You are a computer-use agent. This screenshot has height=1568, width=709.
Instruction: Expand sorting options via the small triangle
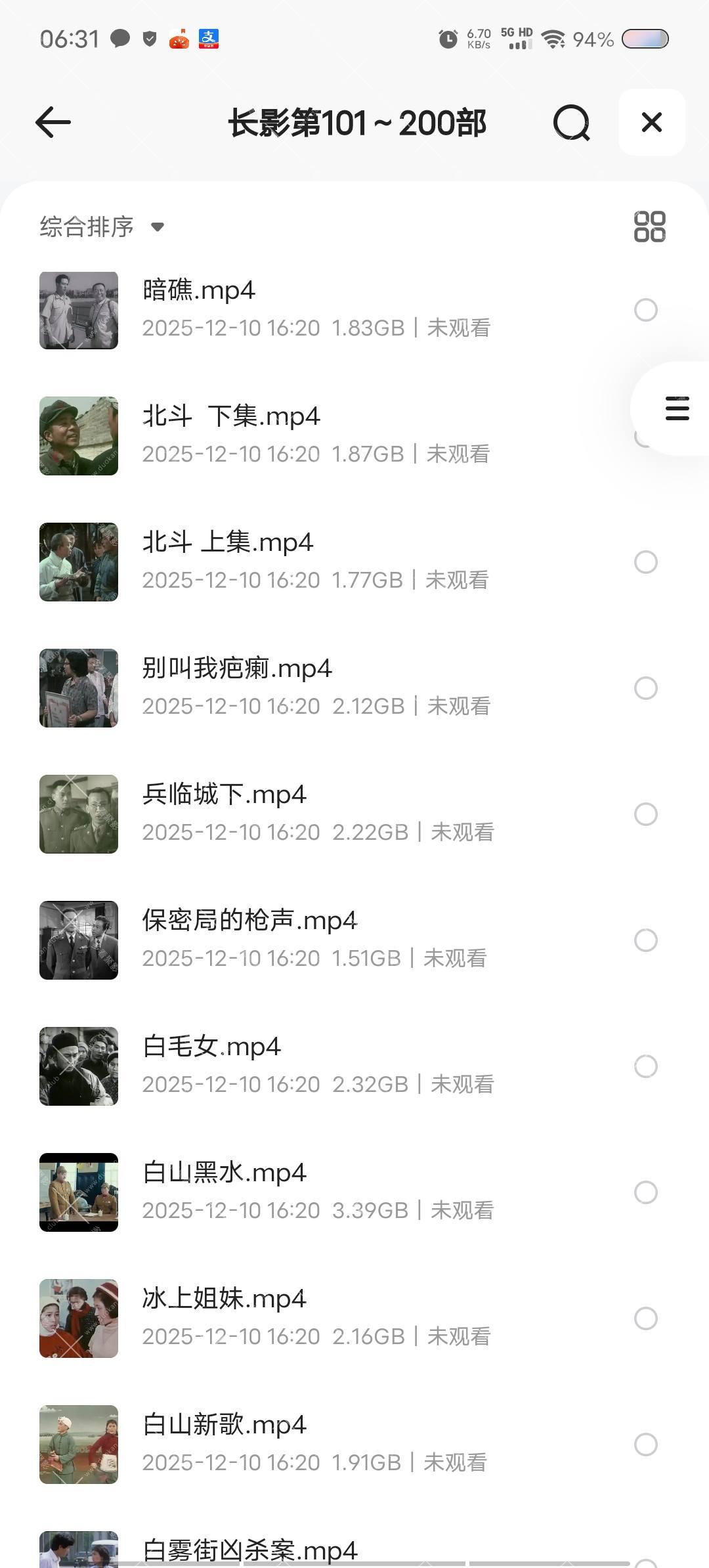(158, 228)
